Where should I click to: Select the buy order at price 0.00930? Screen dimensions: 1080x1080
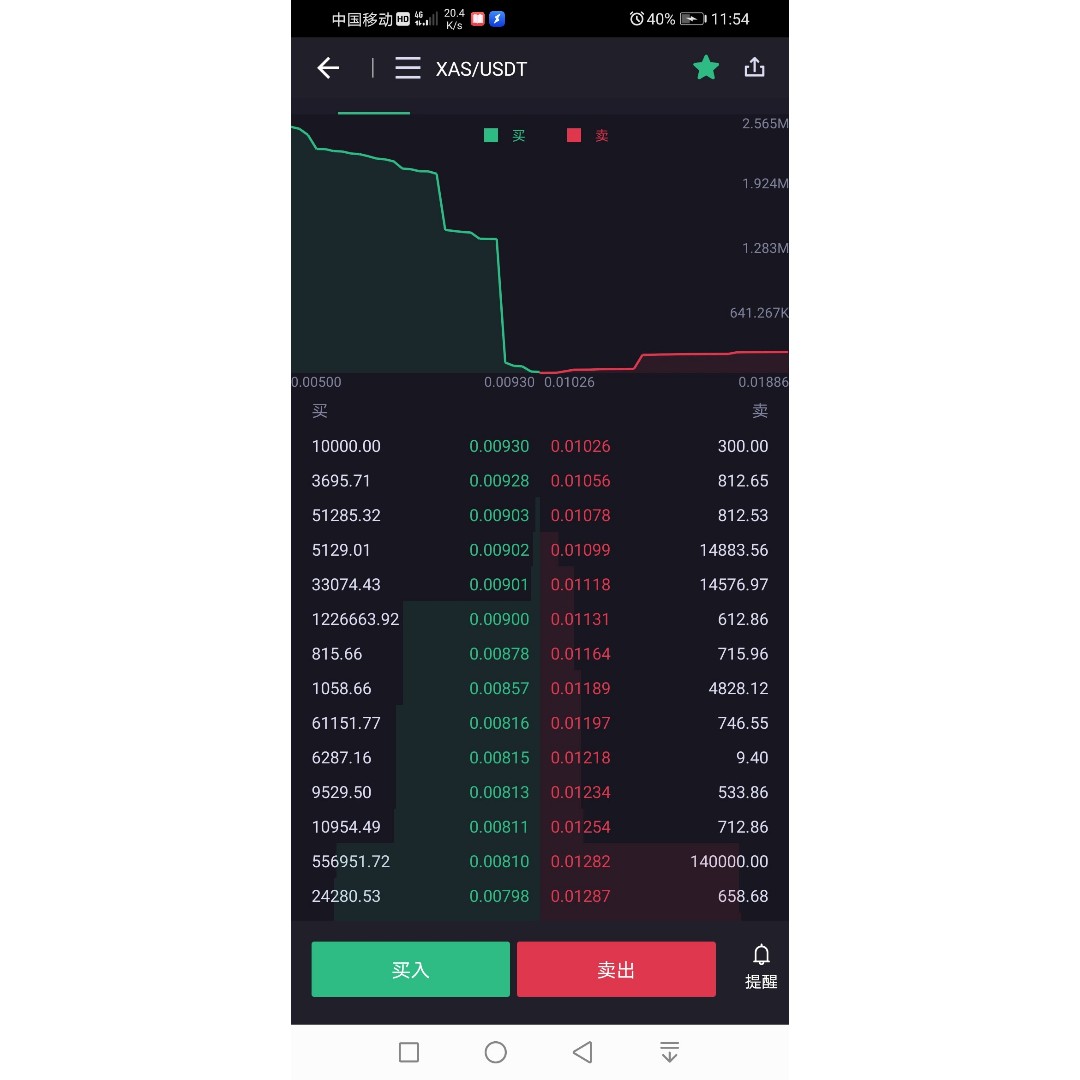[x=420, y=446]
